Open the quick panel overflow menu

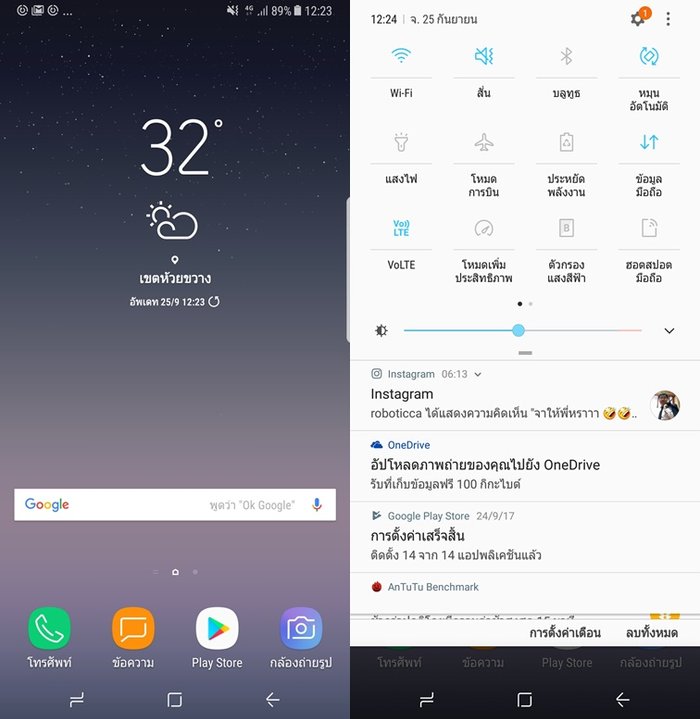click(668, 20)
